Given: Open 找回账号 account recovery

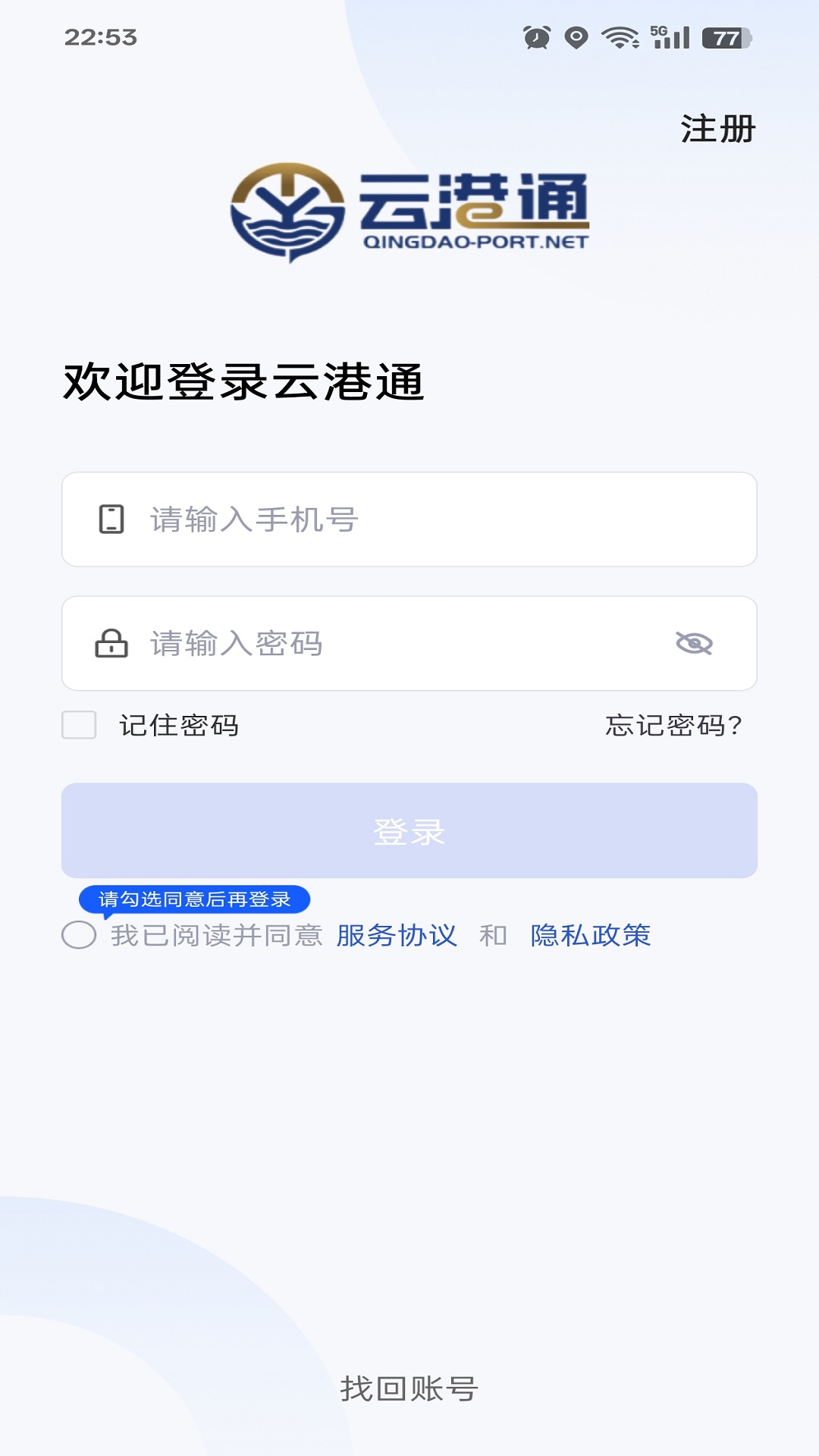Looking at the screenshot, I should point(409,1389).
